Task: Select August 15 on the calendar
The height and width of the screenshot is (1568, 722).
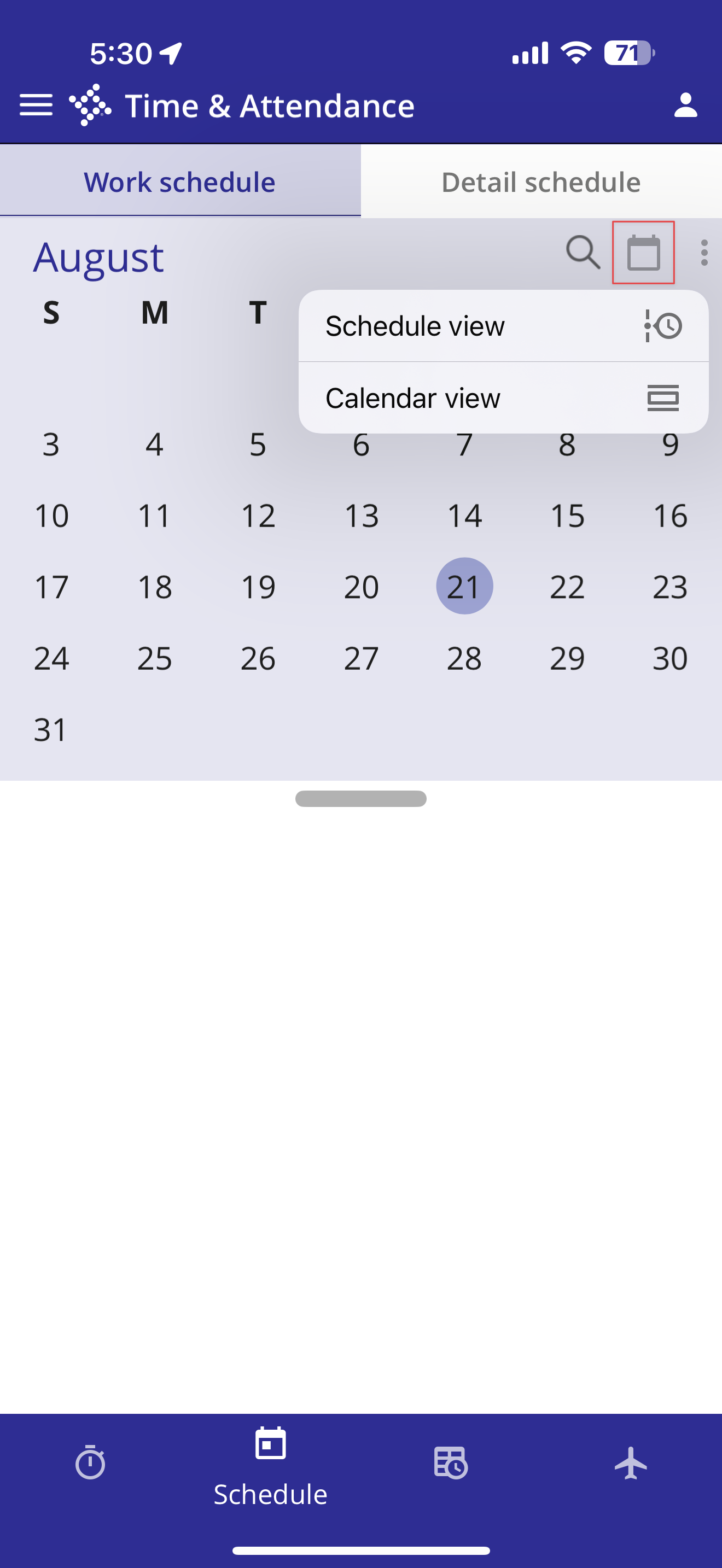Action: (x=567, y=516)
